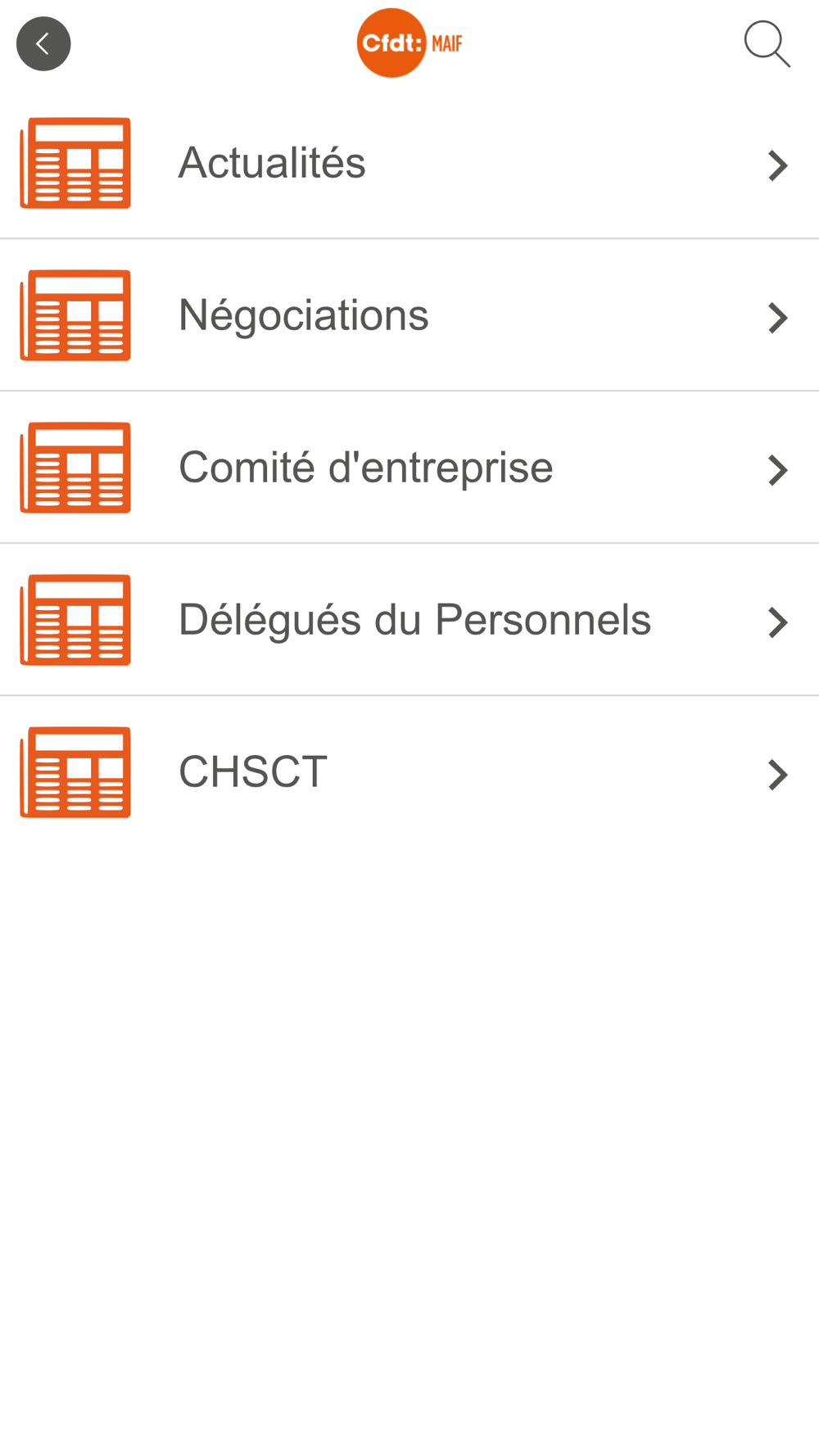This screenshot has height=1456, width=819.
Task: Open the CHSCT section
Action: click(x=409, y=772)
